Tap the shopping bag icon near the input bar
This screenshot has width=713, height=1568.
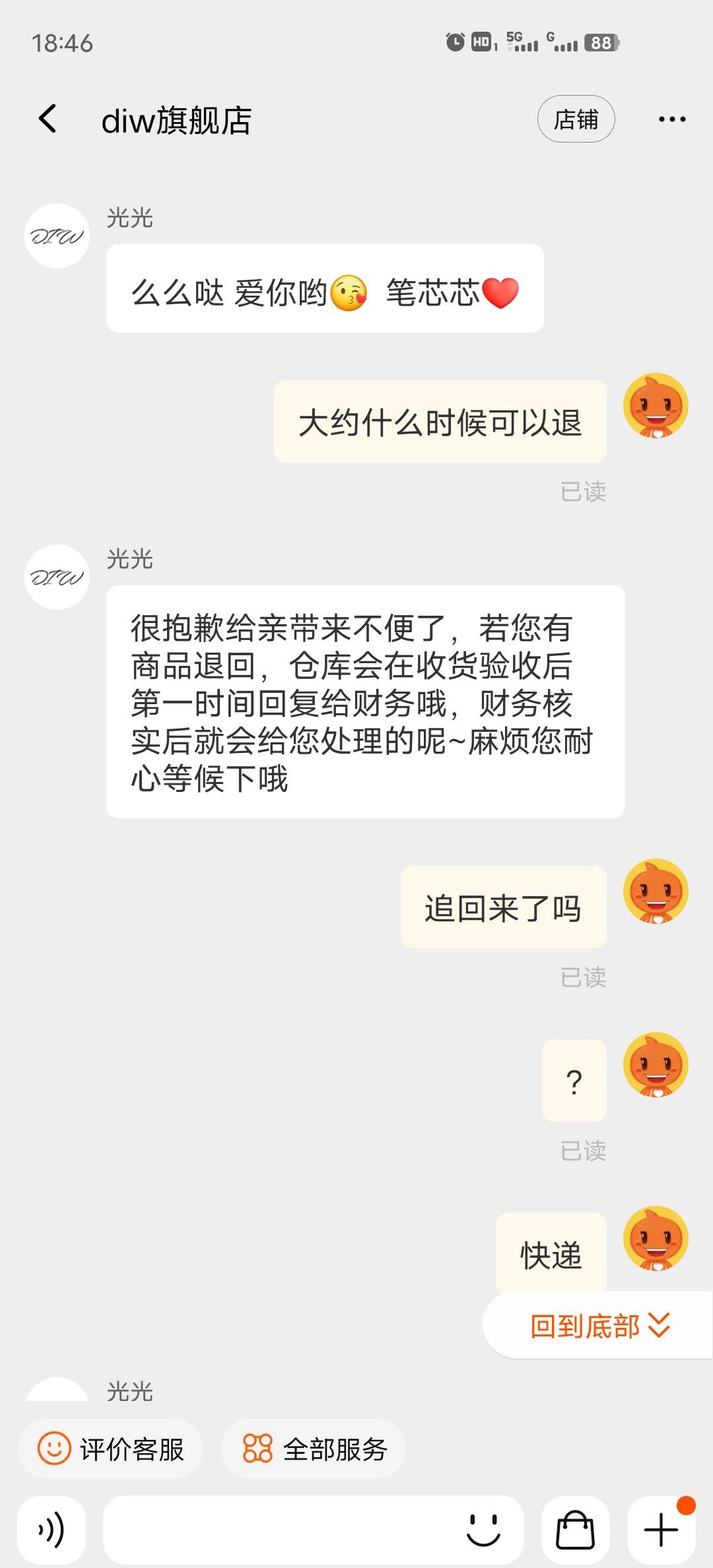574,1530
